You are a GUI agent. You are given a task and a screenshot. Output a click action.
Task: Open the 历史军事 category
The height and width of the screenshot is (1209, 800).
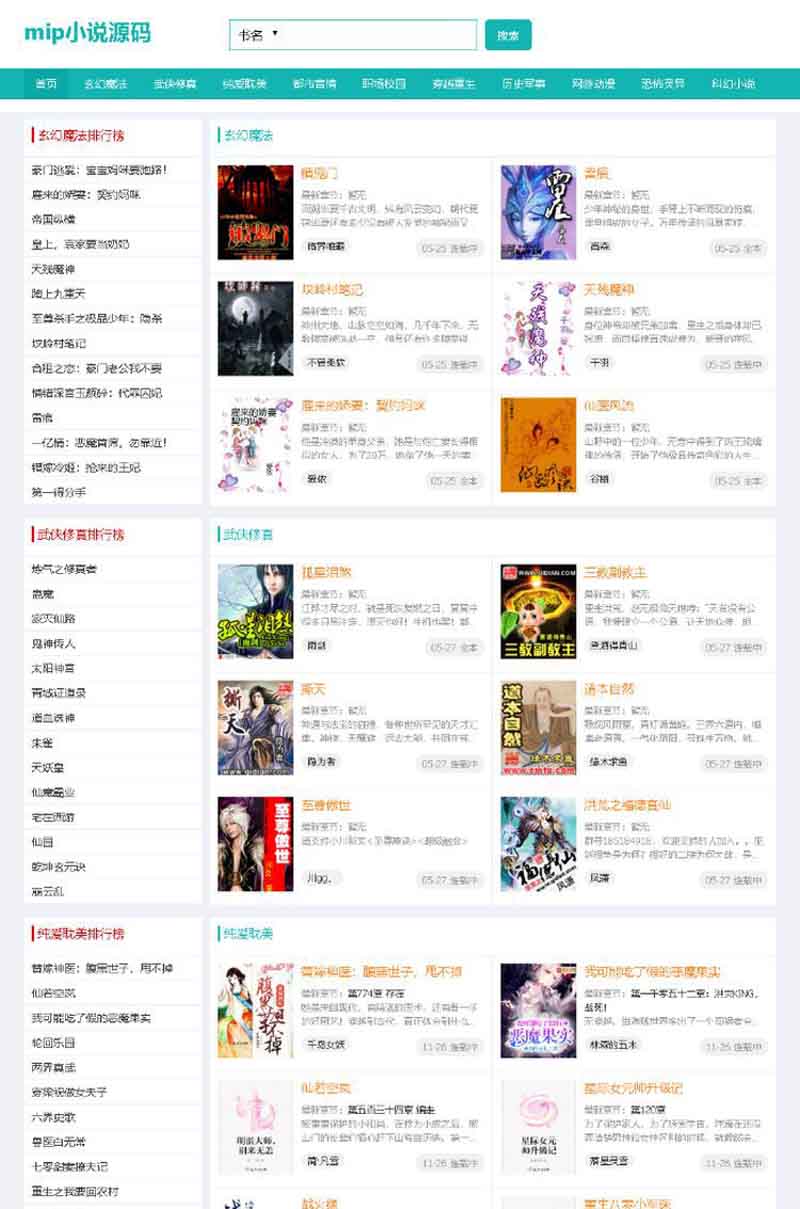click(523, 84)
